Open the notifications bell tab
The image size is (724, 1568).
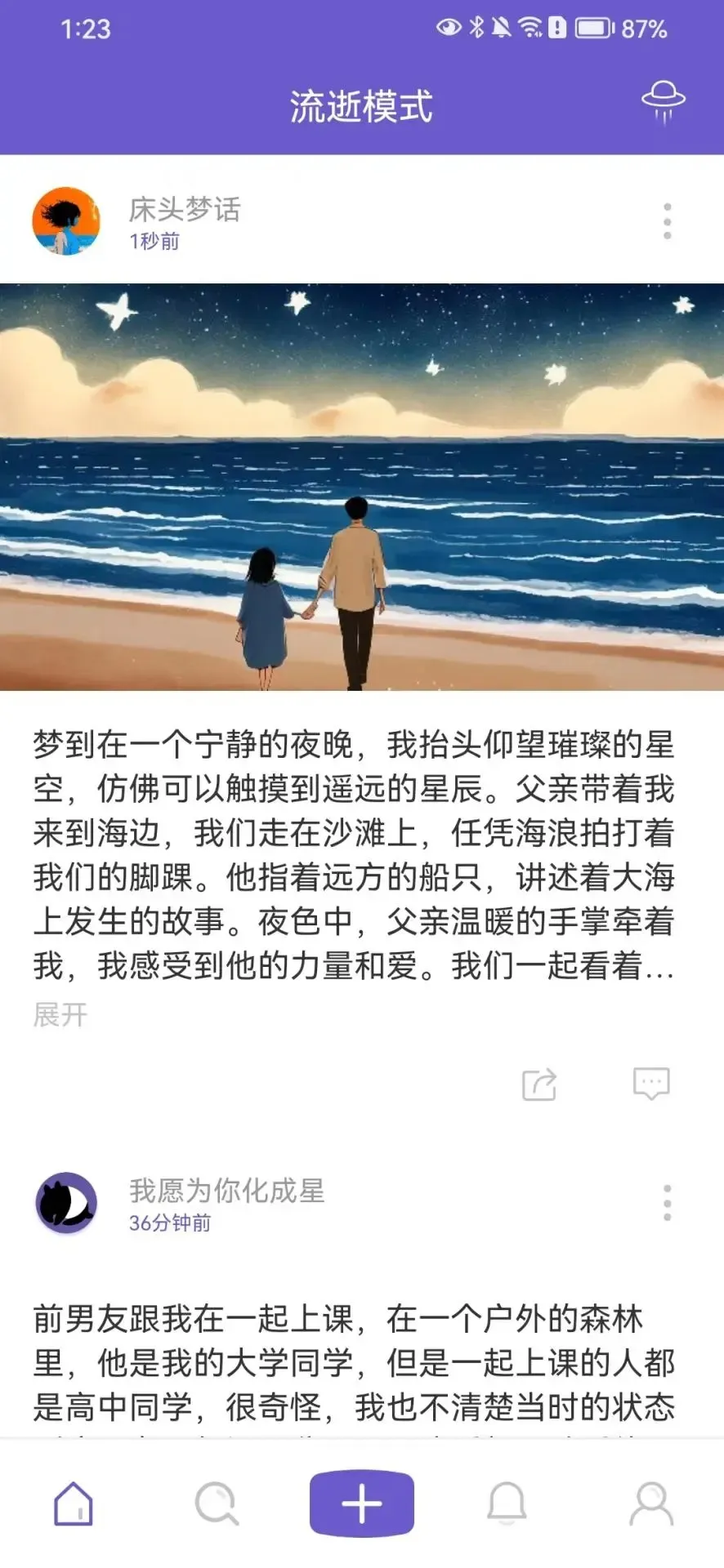(x=507, y=1503)
